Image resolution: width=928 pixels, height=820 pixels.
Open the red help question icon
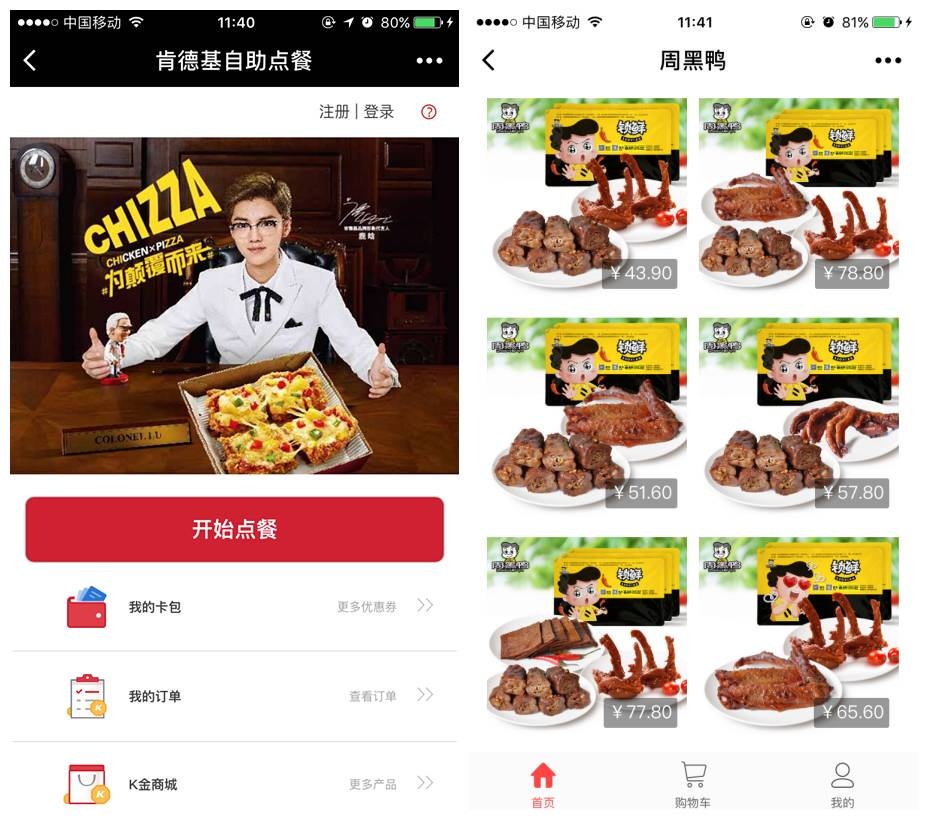(429, 112)
